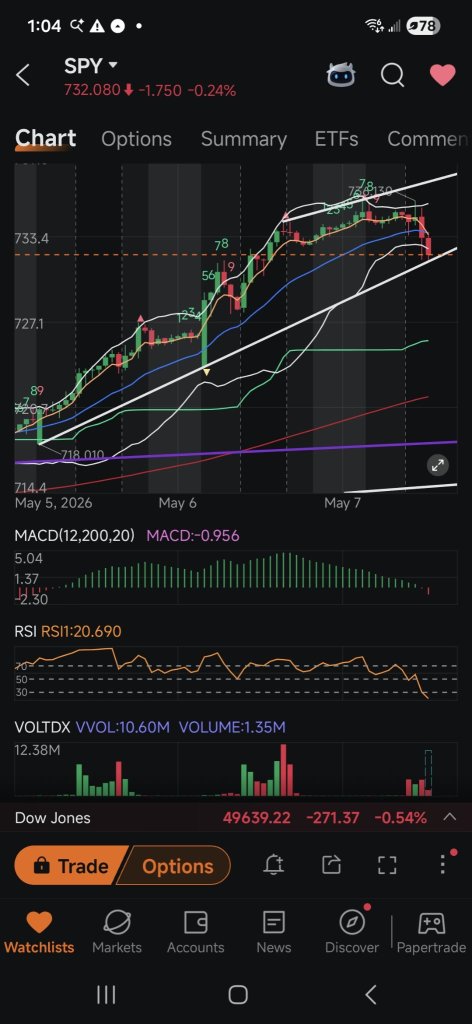The height and width of the screenshot is (1024, 472).
Task: Open the Papertrade tab
Action: 432,932
